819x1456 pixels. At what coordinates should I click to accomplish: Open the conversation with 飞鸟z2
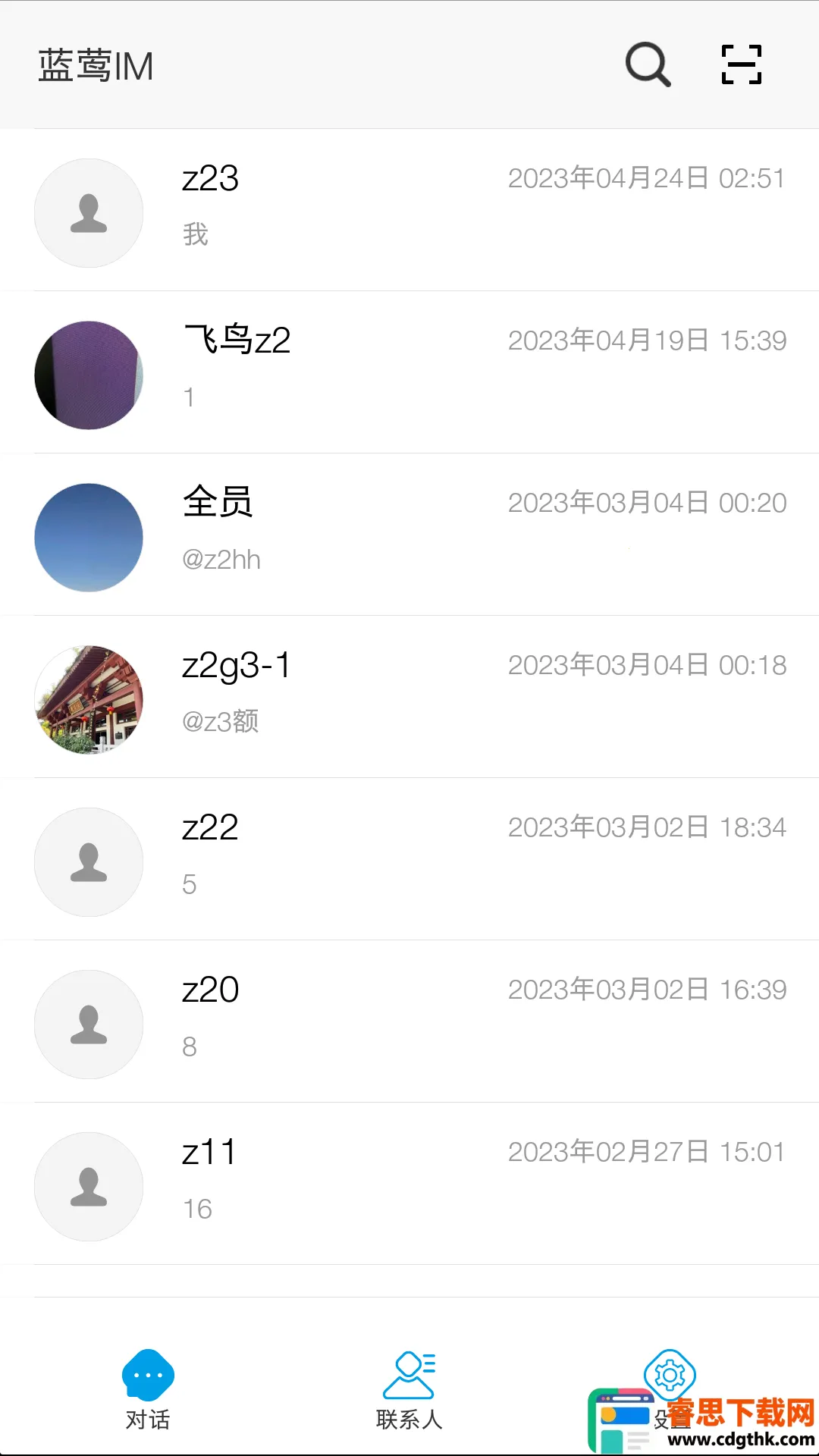tap(409, 373)
